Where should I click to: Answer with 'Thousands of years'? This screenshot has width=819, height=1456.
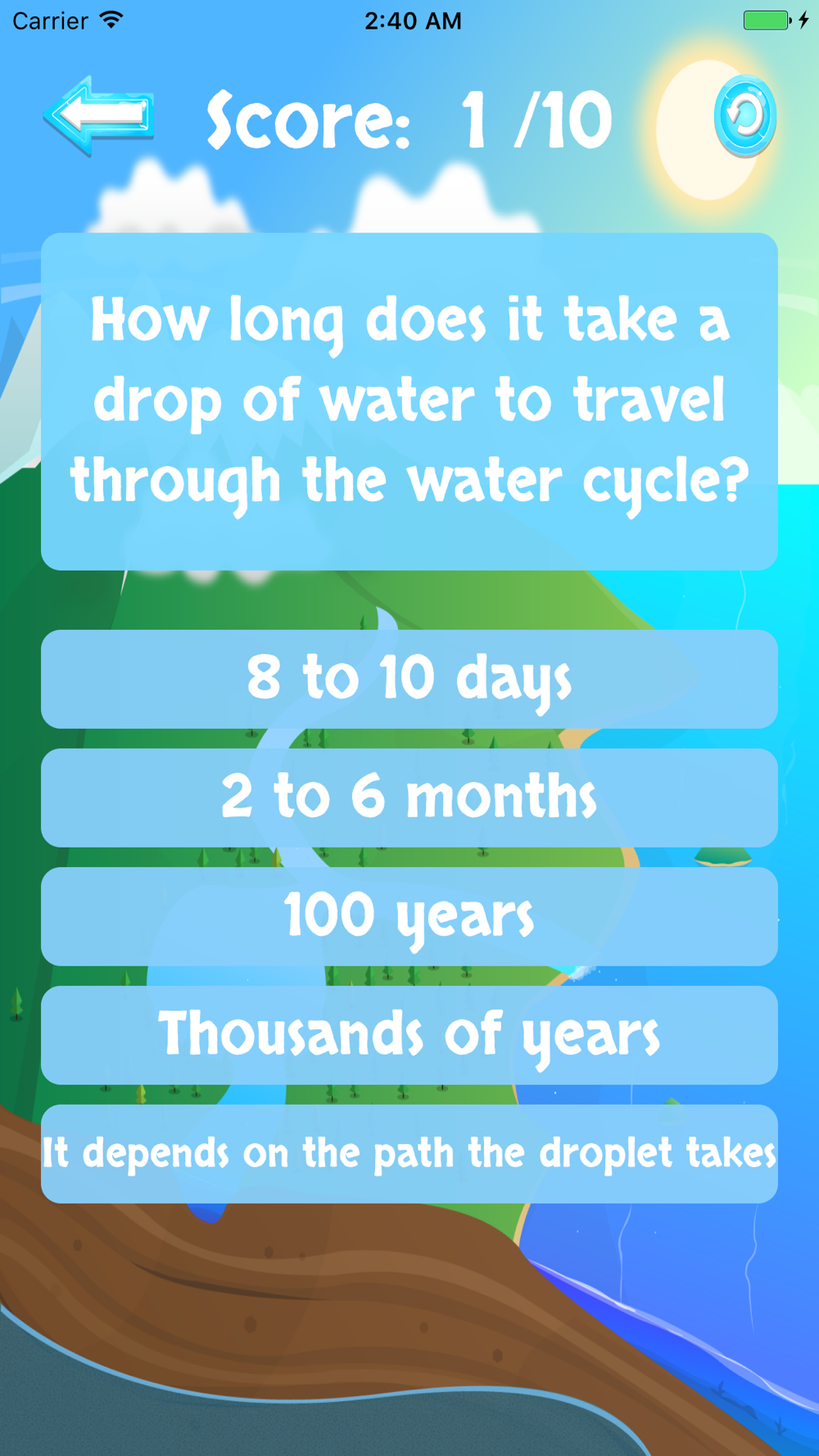coord(409,1035)
